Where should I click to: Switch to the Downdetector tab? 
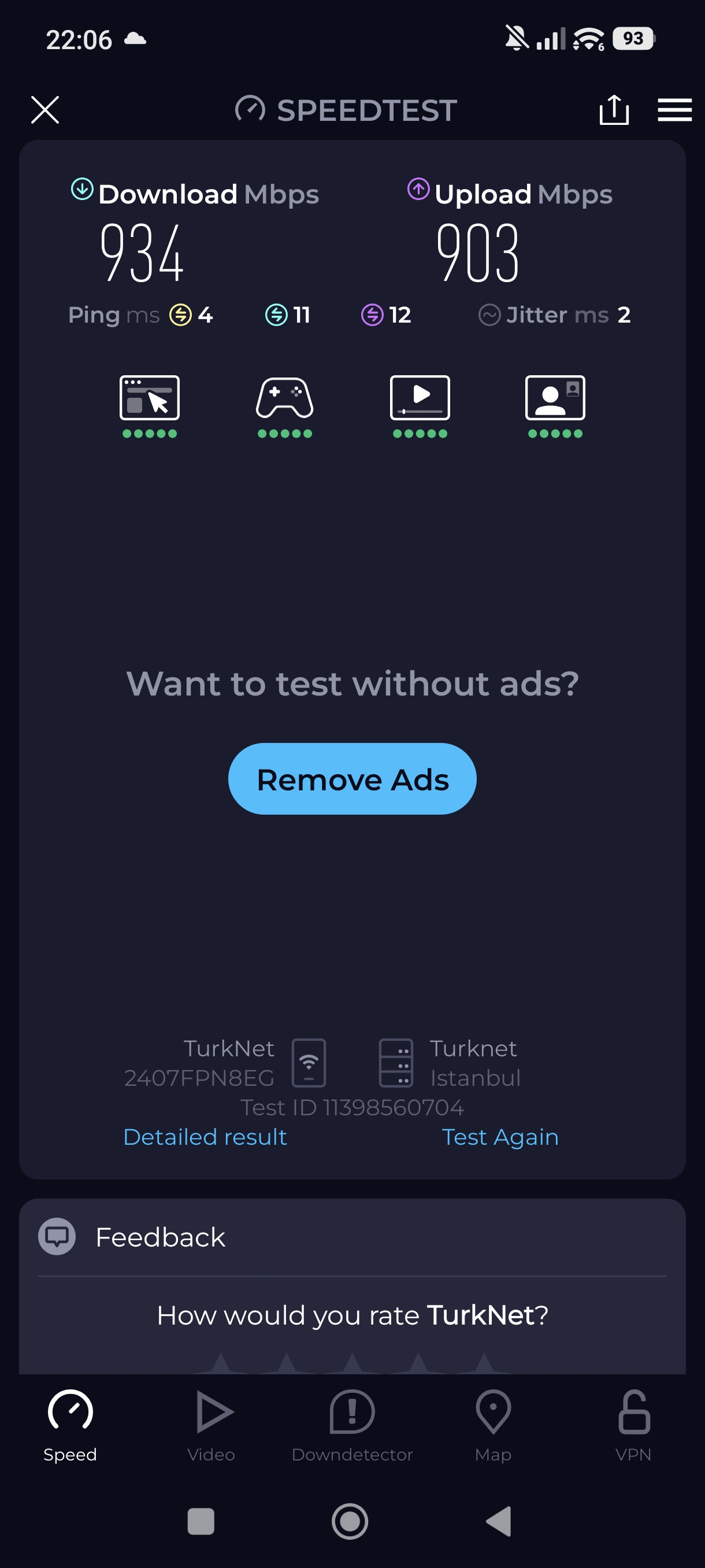tap(352, 1426)
